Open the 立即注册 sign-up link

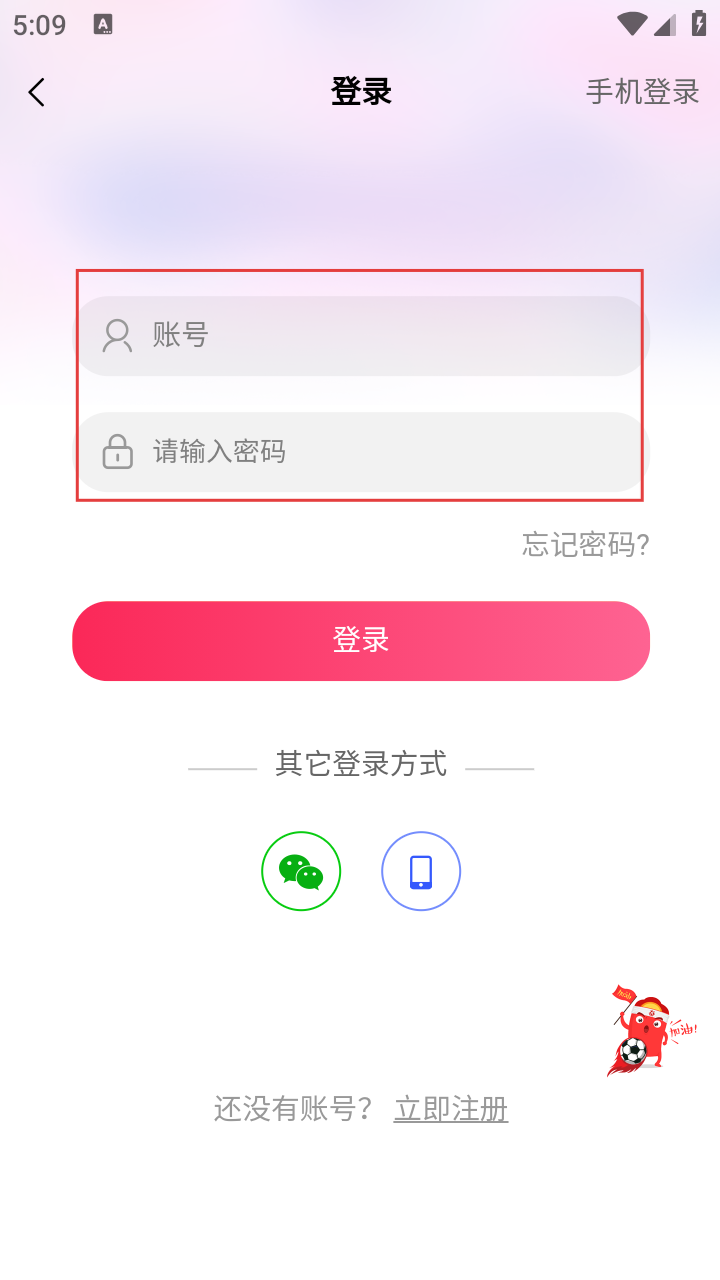tap(451, 1109)
